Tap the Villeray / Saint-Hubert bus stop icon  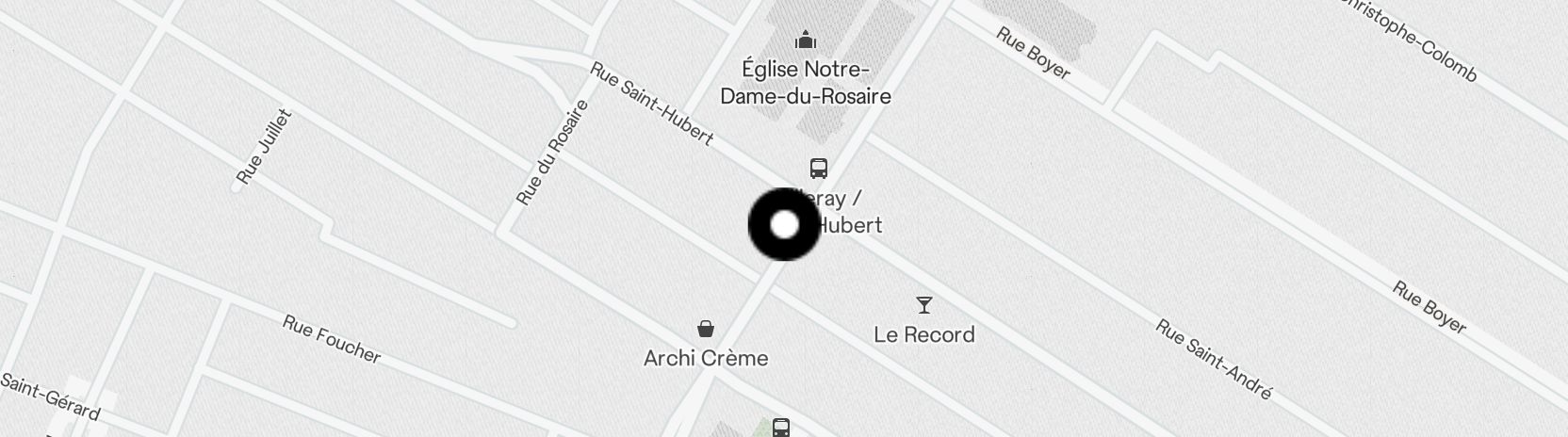coord(819,169)
